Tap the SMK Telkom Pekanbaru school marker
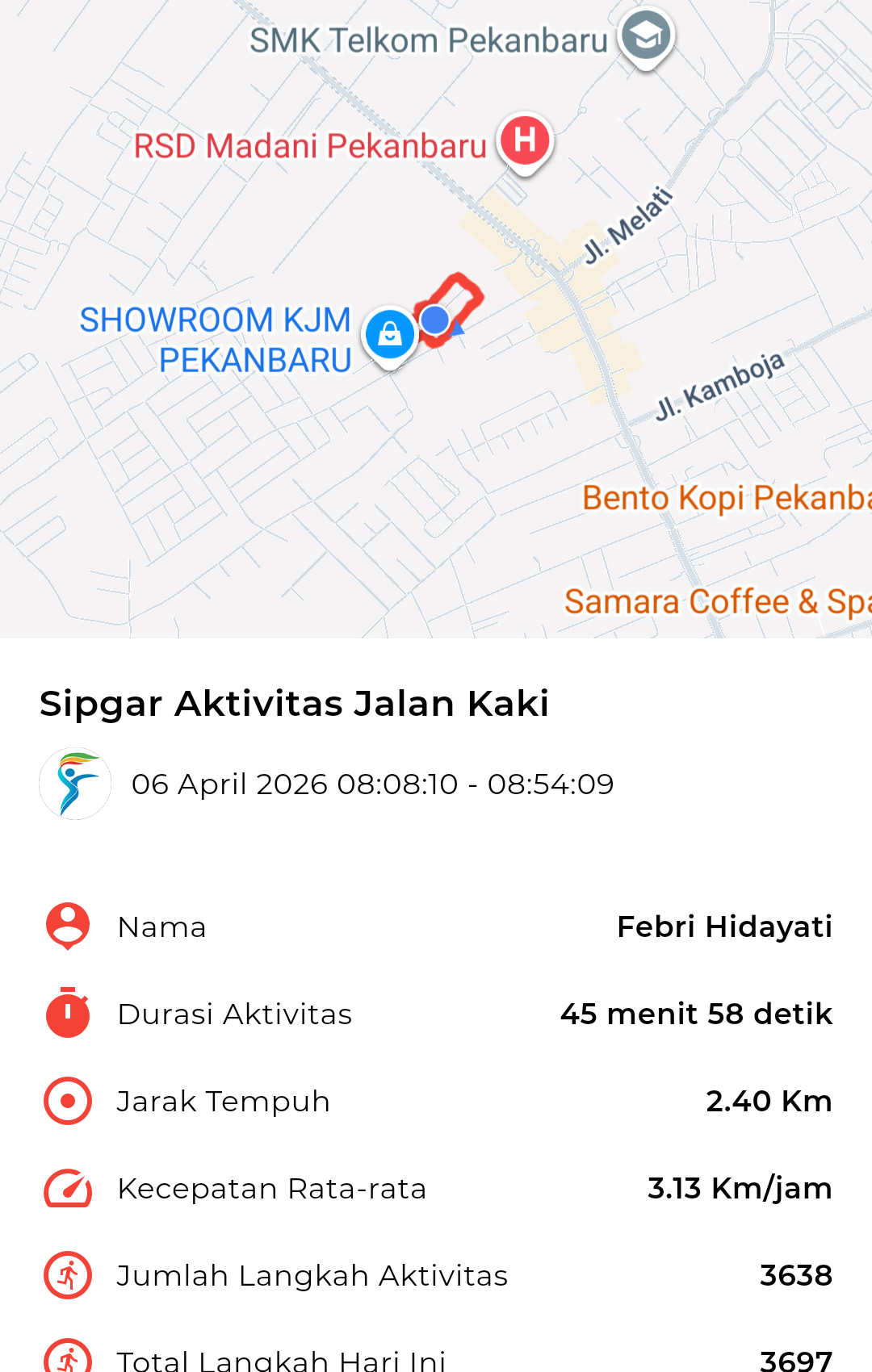Image resolution: width=872 pixels, height=1372 pixels. pyautogui.click(x=646, y=36)
